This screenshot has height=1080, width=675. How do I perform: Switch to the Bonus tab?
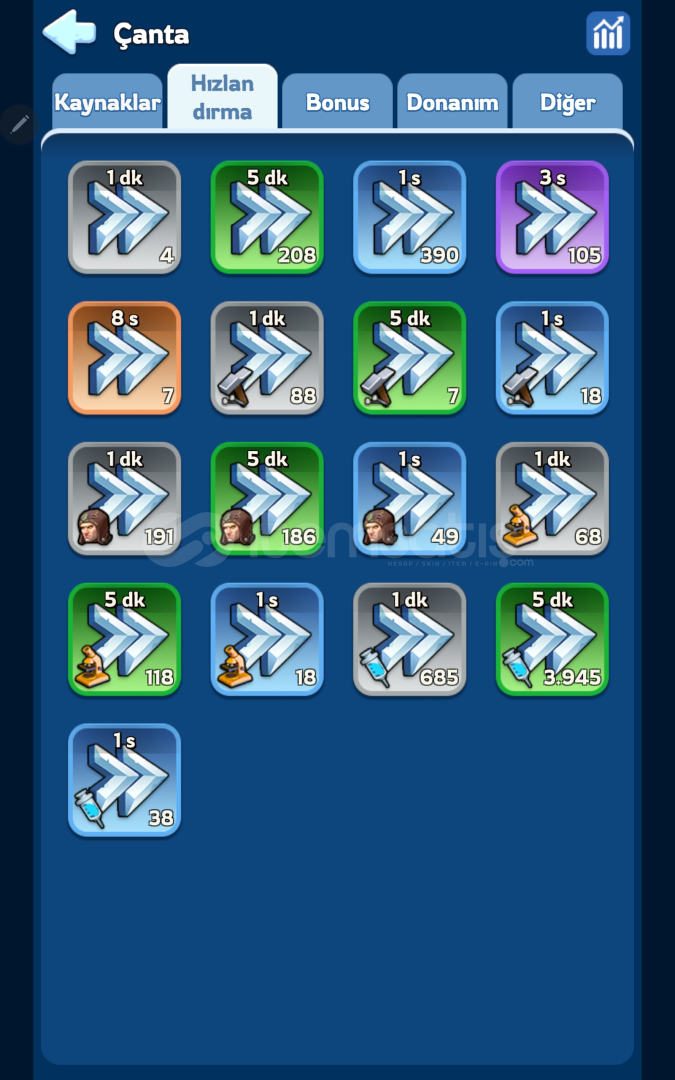tap(338, 102)
